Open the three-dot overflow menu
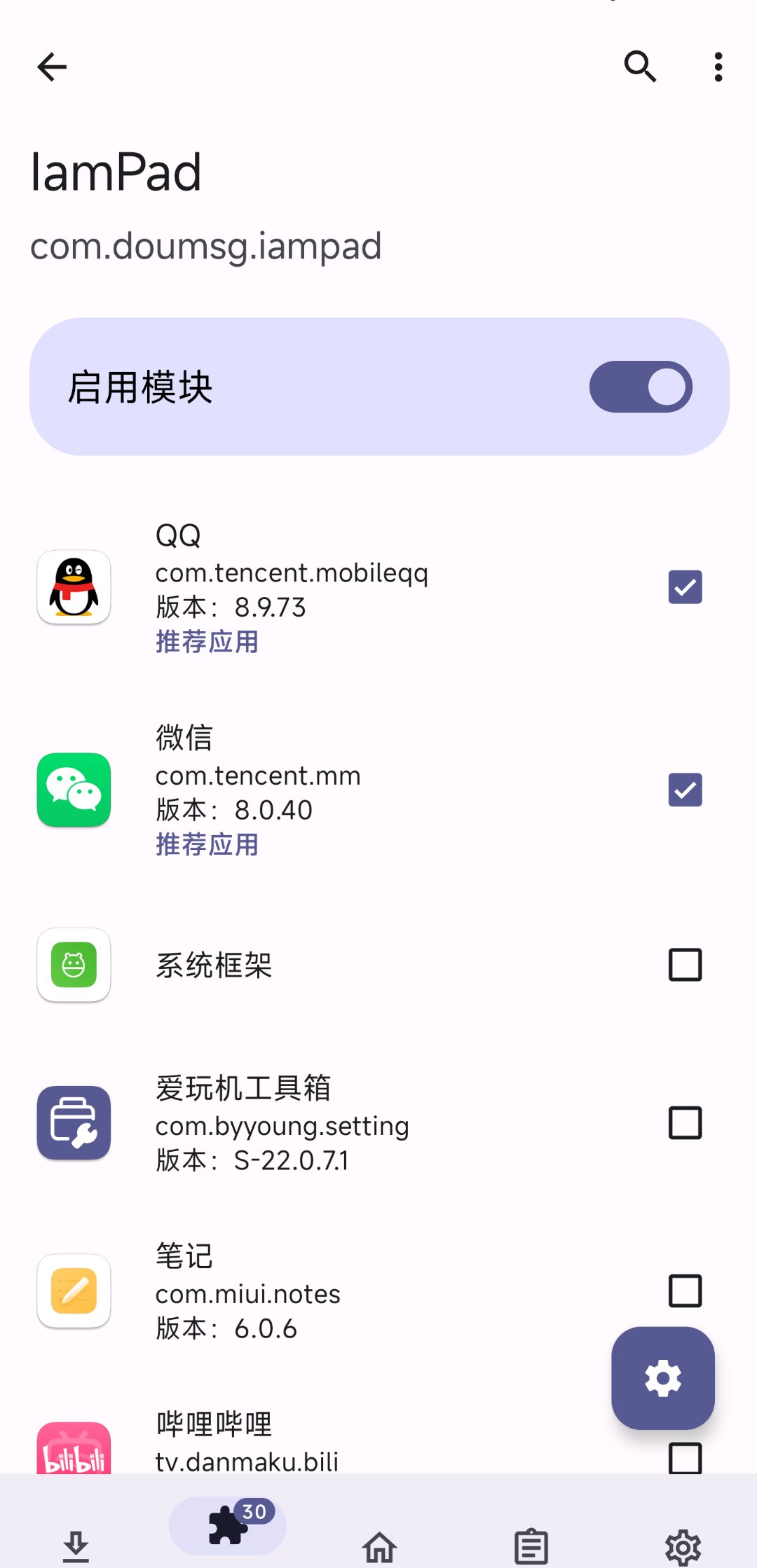The width and height of the screenshot is (757, 1568). point(718,67)
